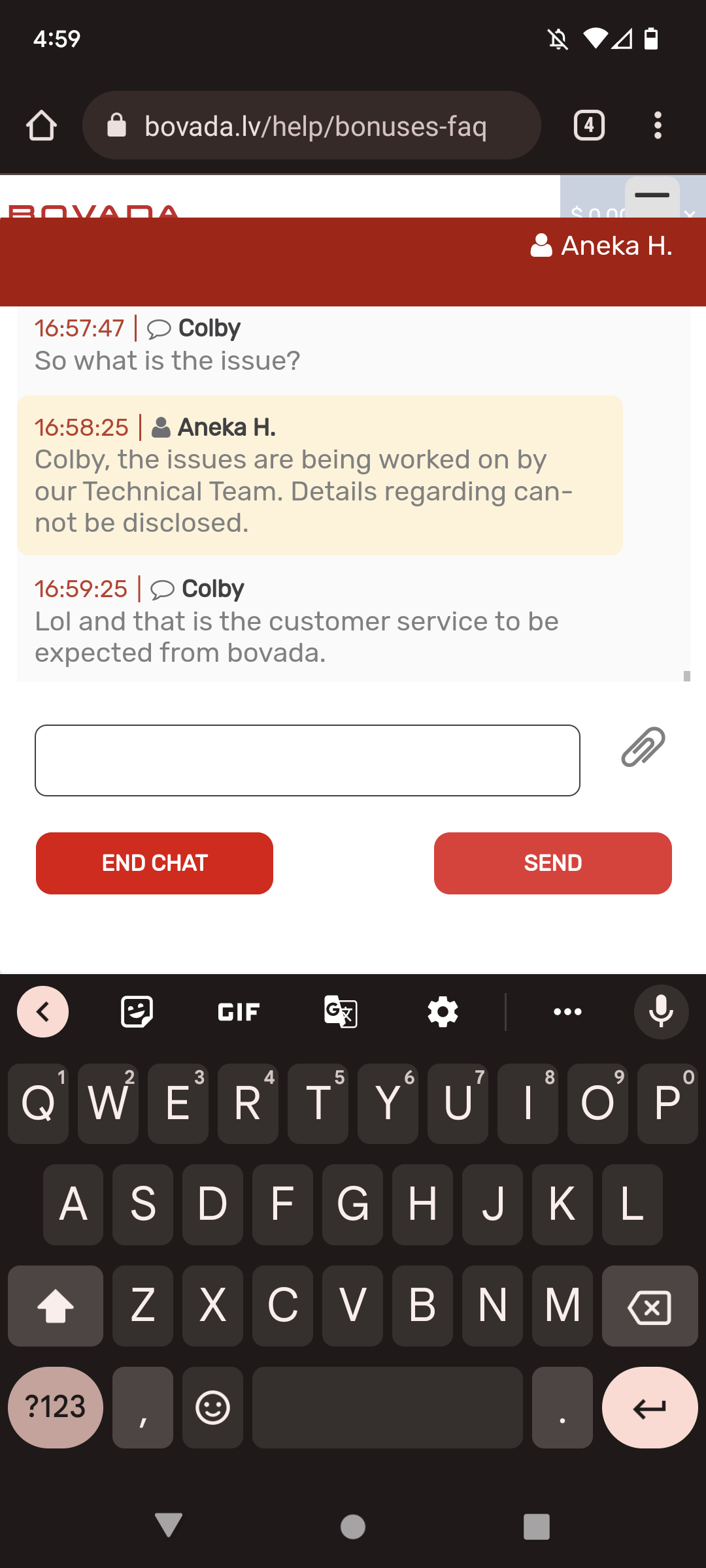706x1568 pixels.
Task: Send the chat message
Action: click(x=552, y=863)
